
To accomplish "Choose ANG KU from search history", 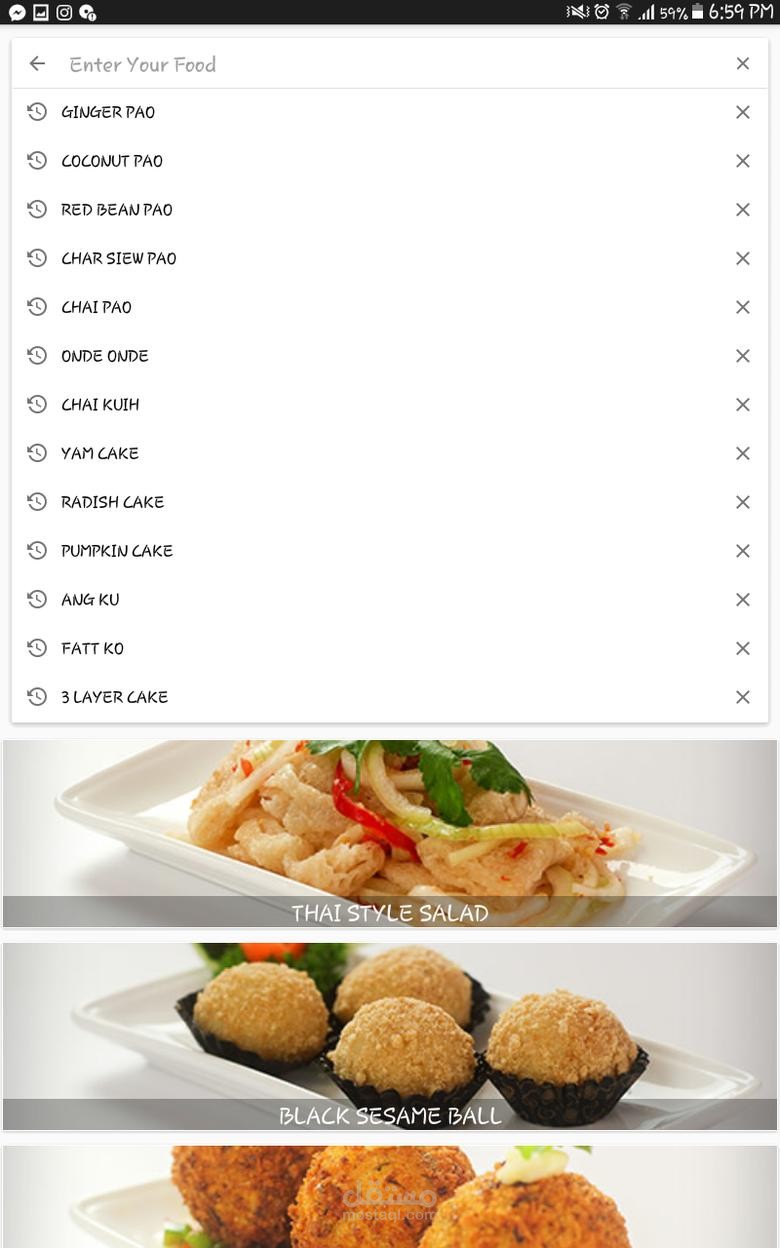I will click(x=90, y=600).
